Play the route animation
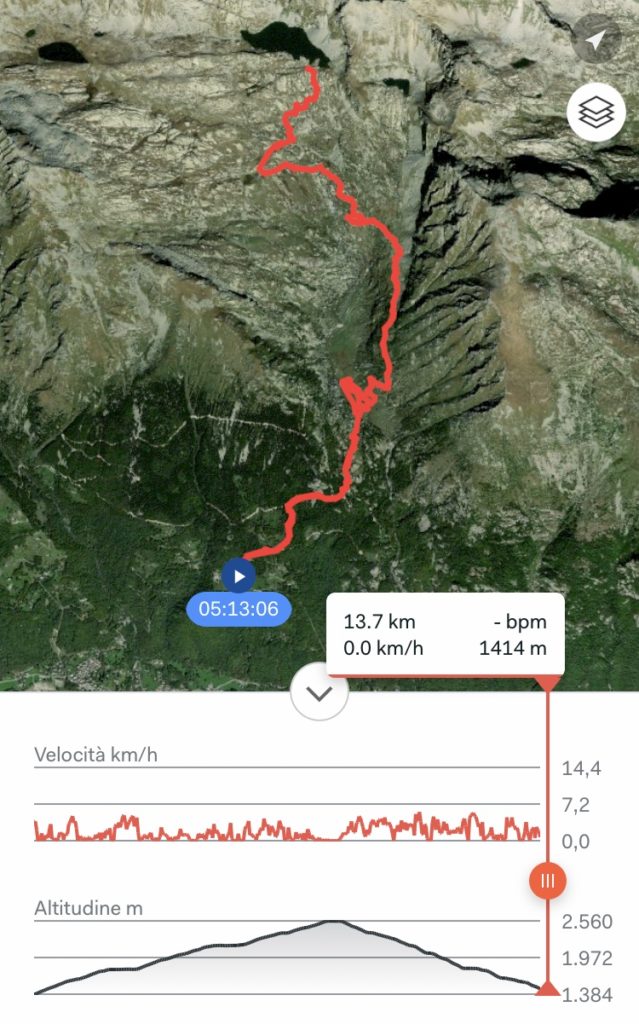Screen dimensions: 639x1024 [x=238, y=576]
